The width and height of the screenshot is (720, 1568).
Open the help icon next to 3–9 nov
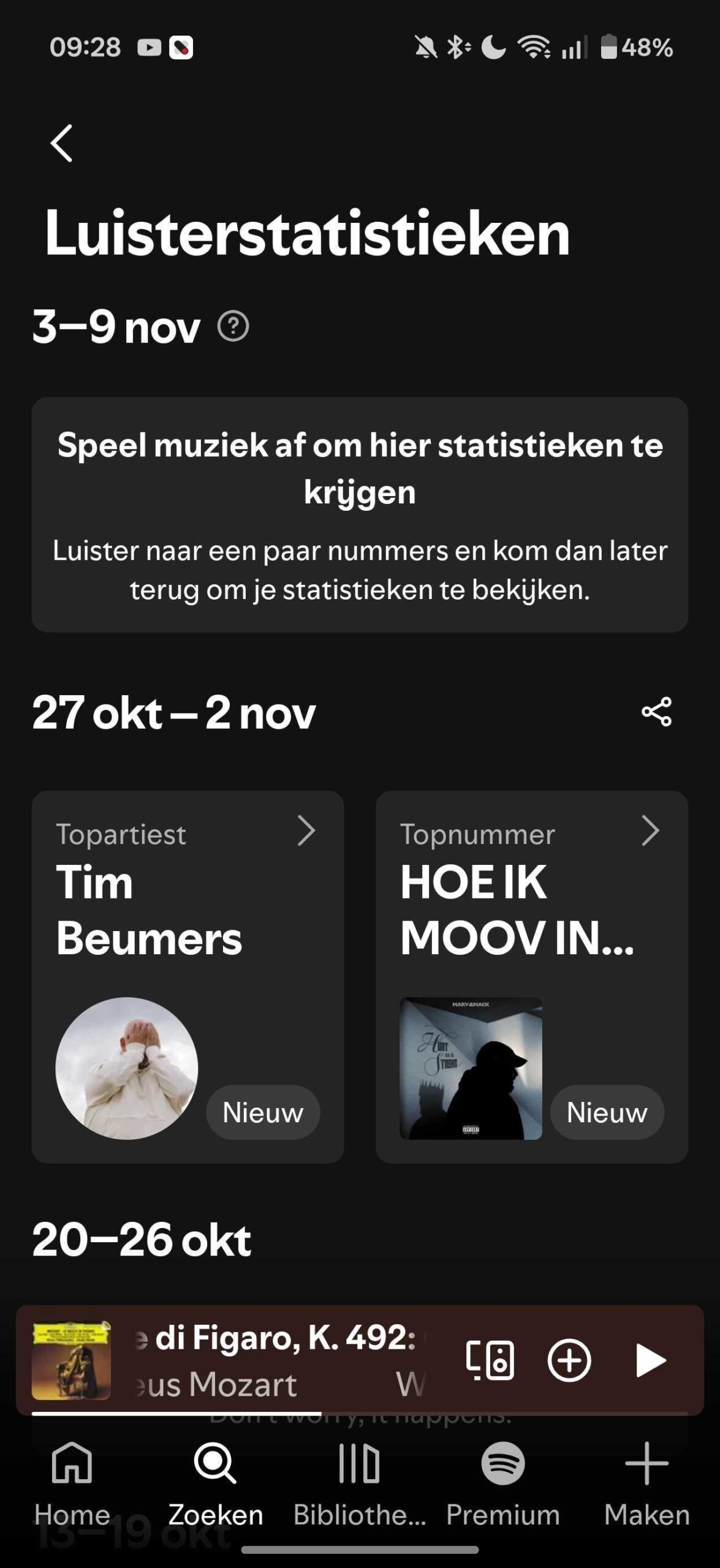click(233, 326)
